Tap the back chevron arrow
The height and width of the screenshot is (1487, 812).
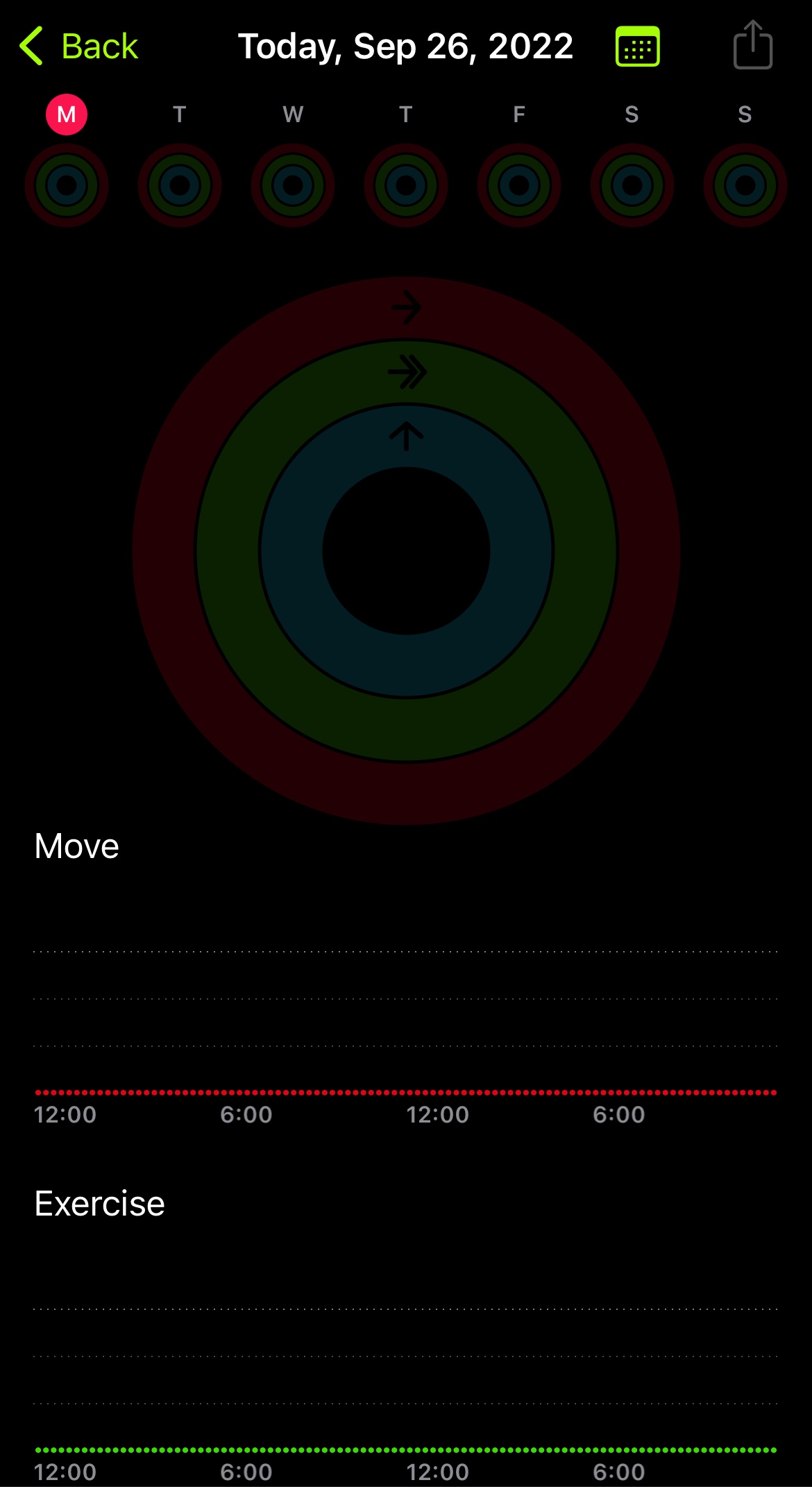click(x=31, y=46)
